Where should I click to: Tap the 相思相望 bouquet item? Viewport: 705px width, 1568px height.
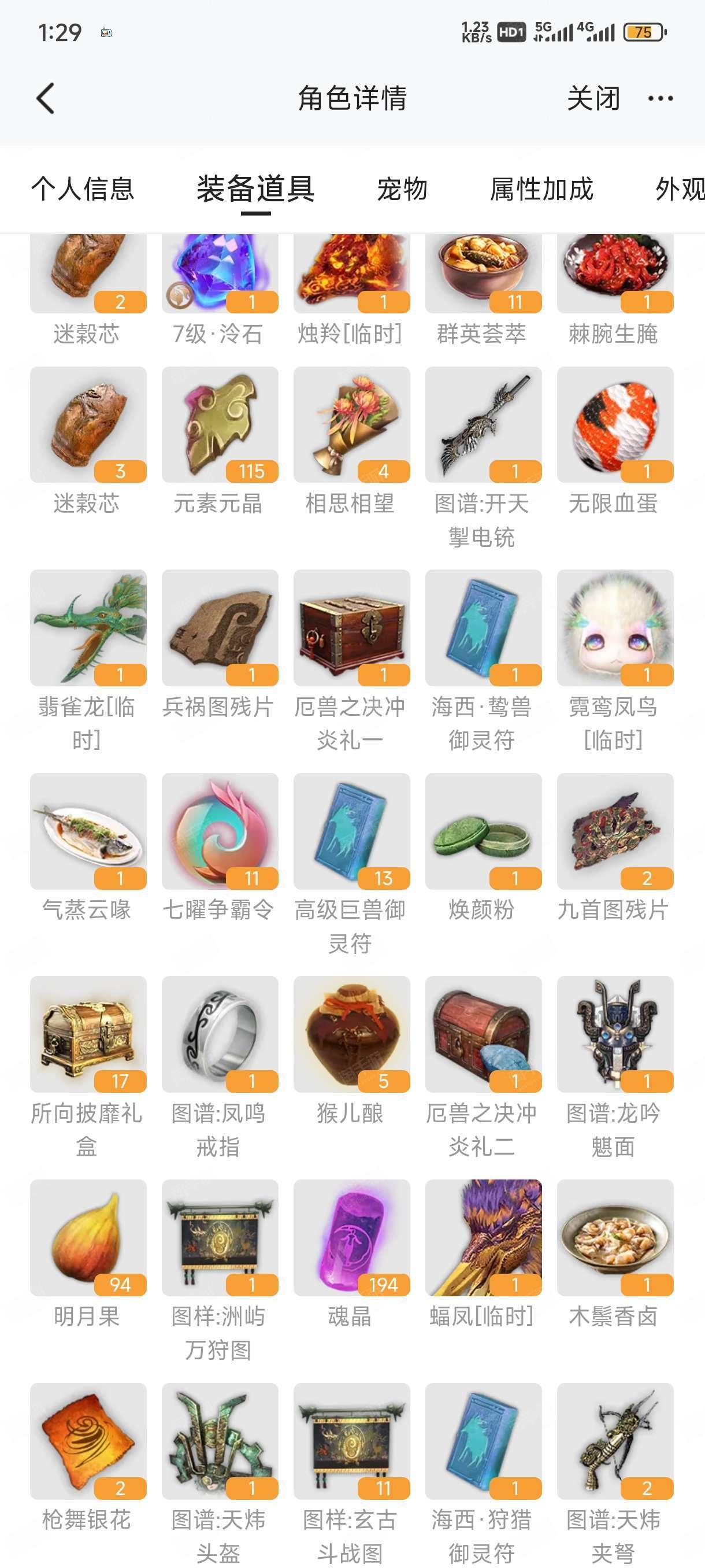click(351, 425)
